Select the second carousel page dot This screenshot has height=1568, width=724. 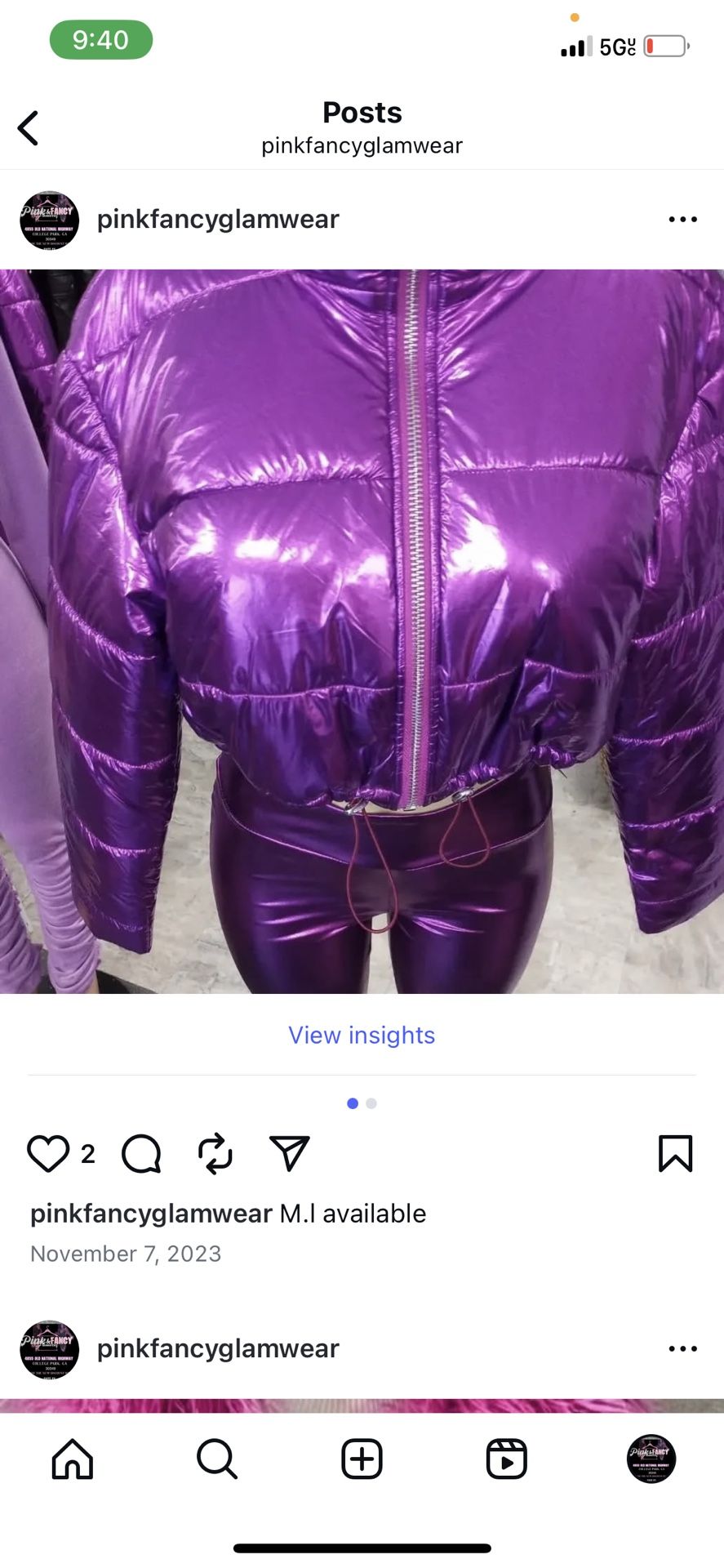point(371,1103)
